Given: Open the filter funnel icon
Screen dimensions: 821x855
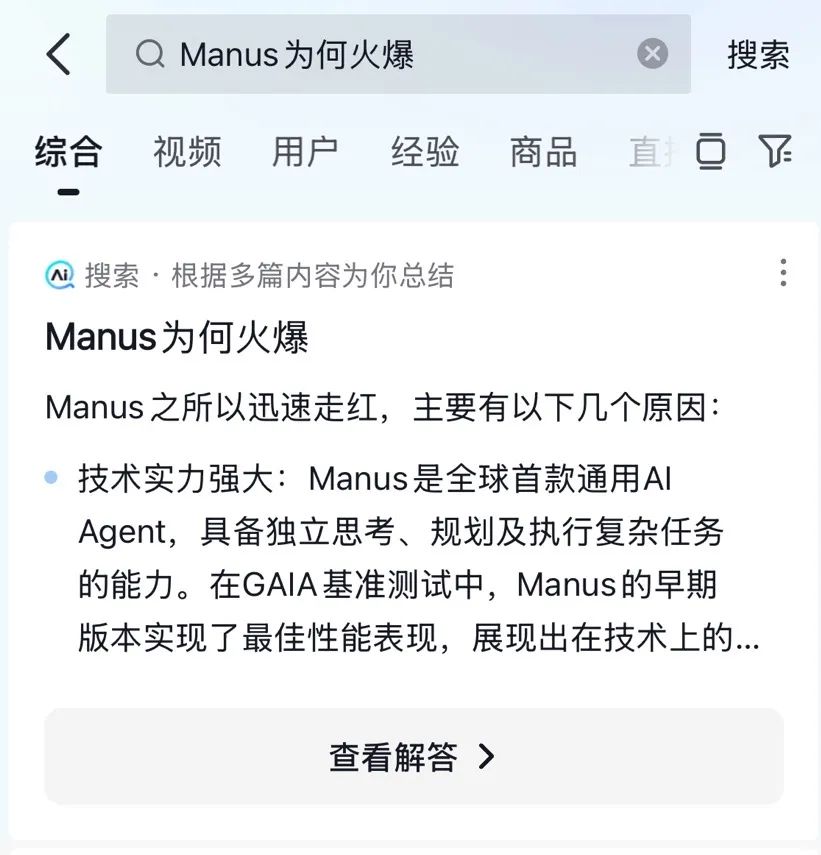Looking at the screenshot, I should coord(775,151).
